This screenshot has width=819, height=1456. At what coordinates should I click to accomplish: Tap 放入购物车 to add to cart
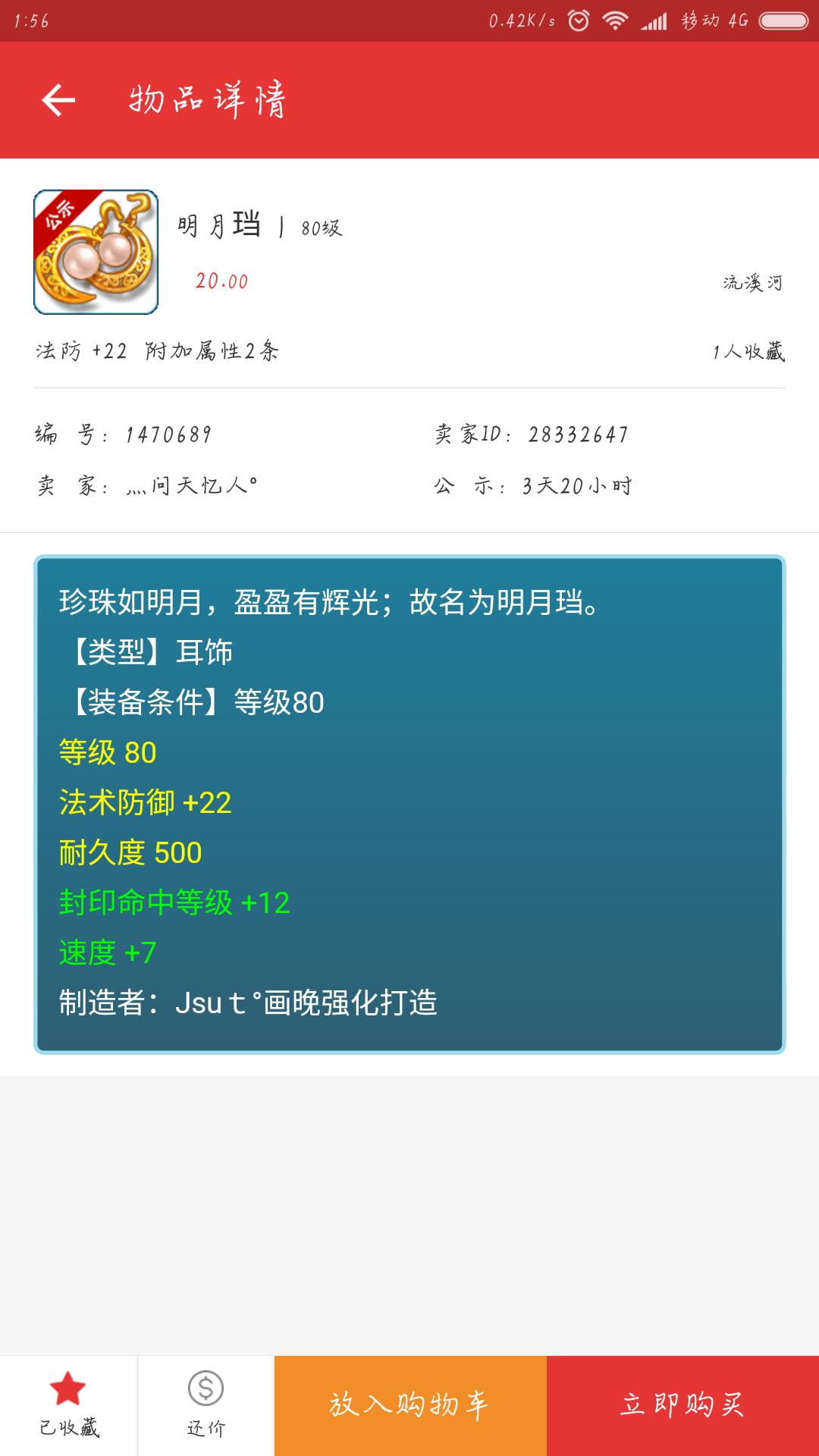pos(410,1405)
